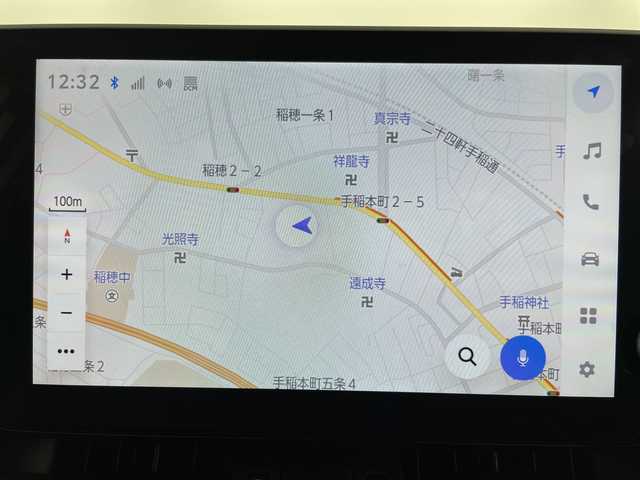Open more map options
640x480 pixels.
[x=67, y=351]
